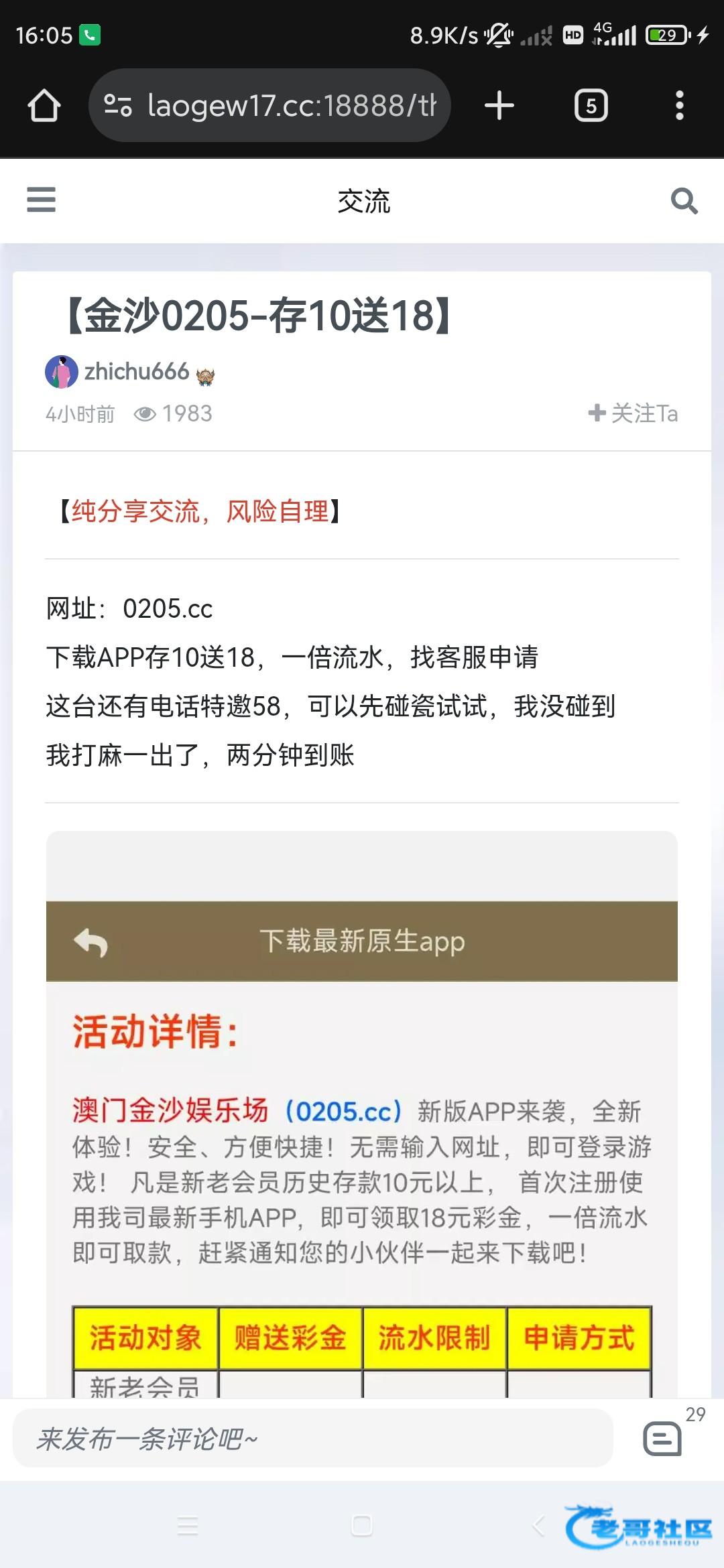Open a new browser tab

tap(499, 106)
